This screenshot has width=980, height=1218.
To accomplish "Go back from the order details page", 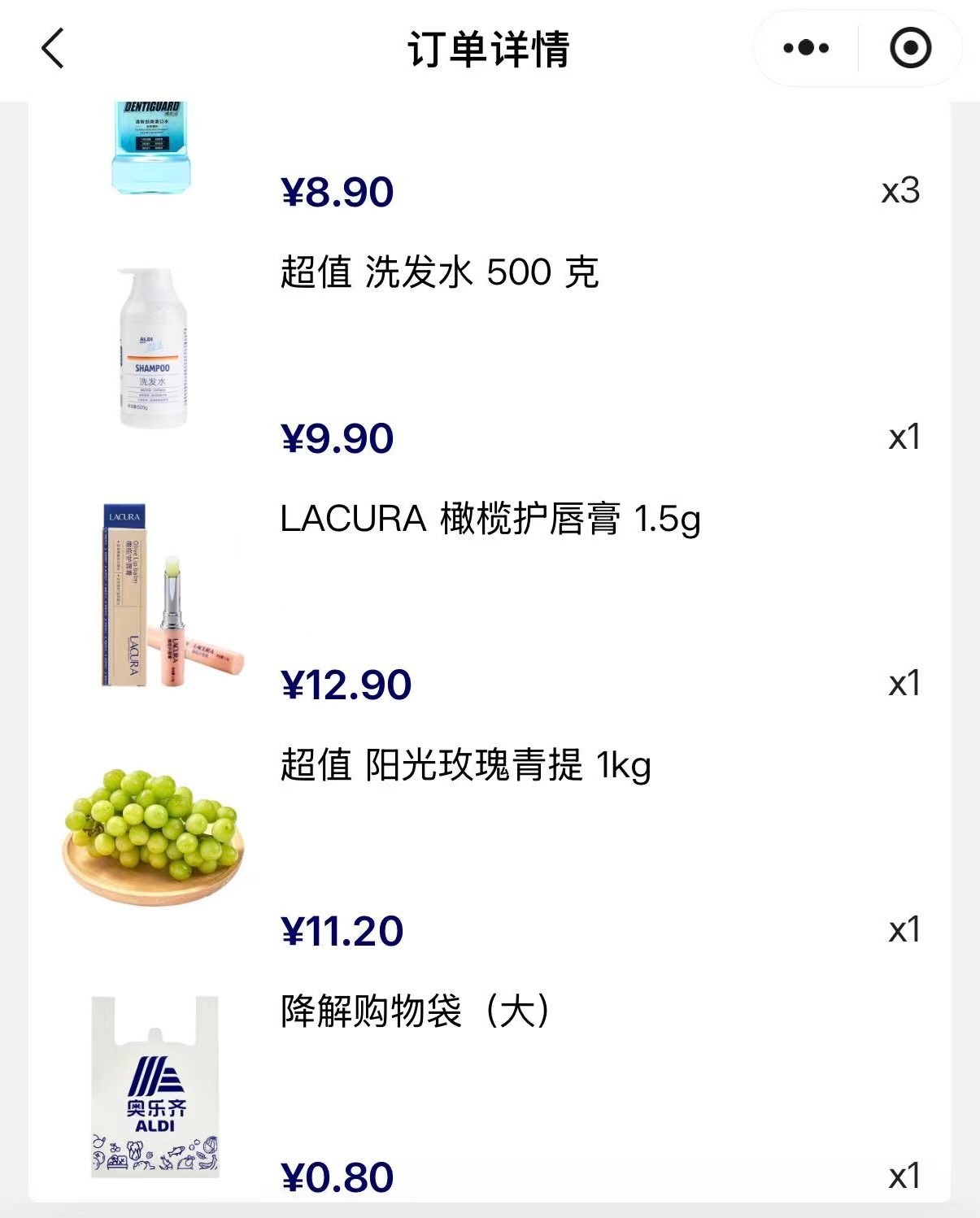I will coord(53,49).
